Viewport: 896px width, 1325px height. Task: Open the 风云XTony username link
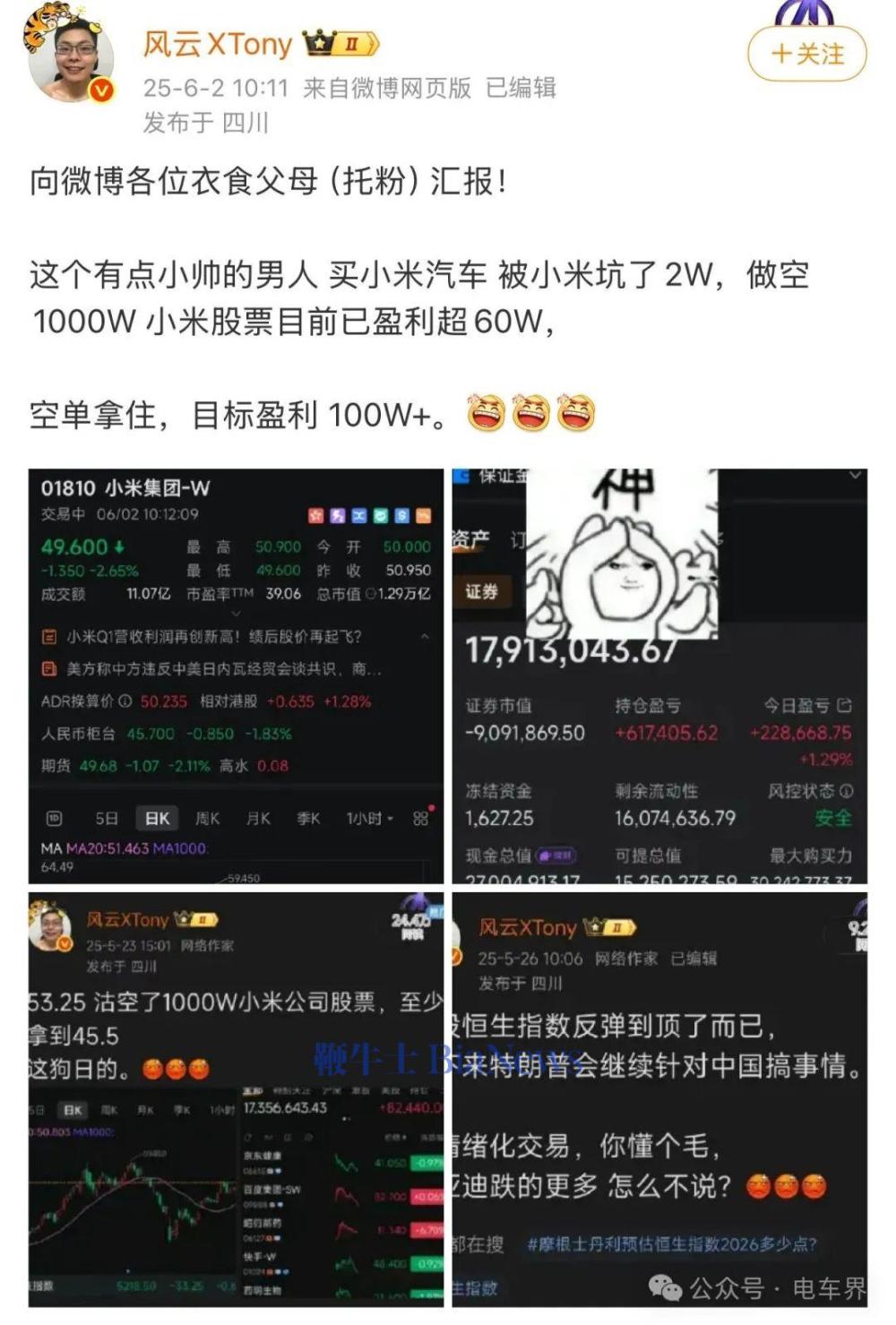(218, 44)
